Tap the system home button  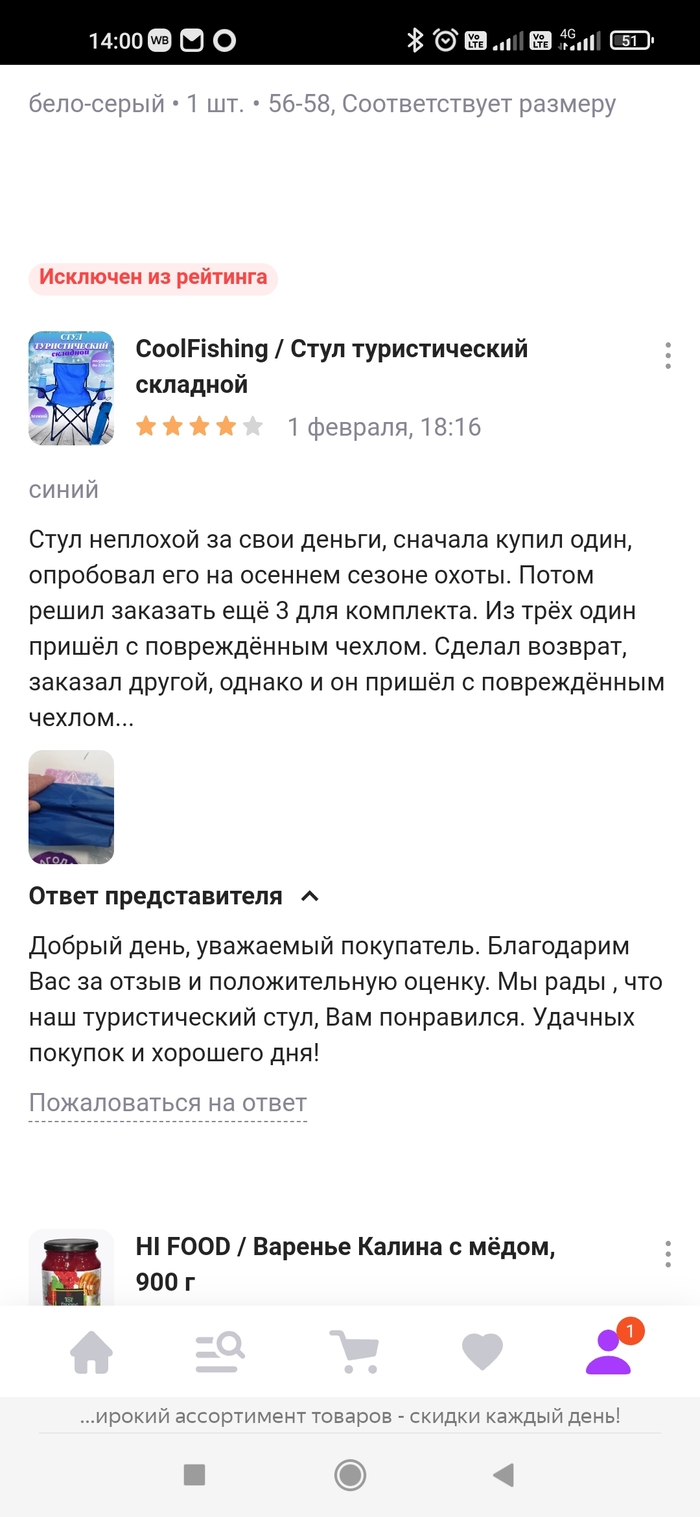(x=350, y=1474)
